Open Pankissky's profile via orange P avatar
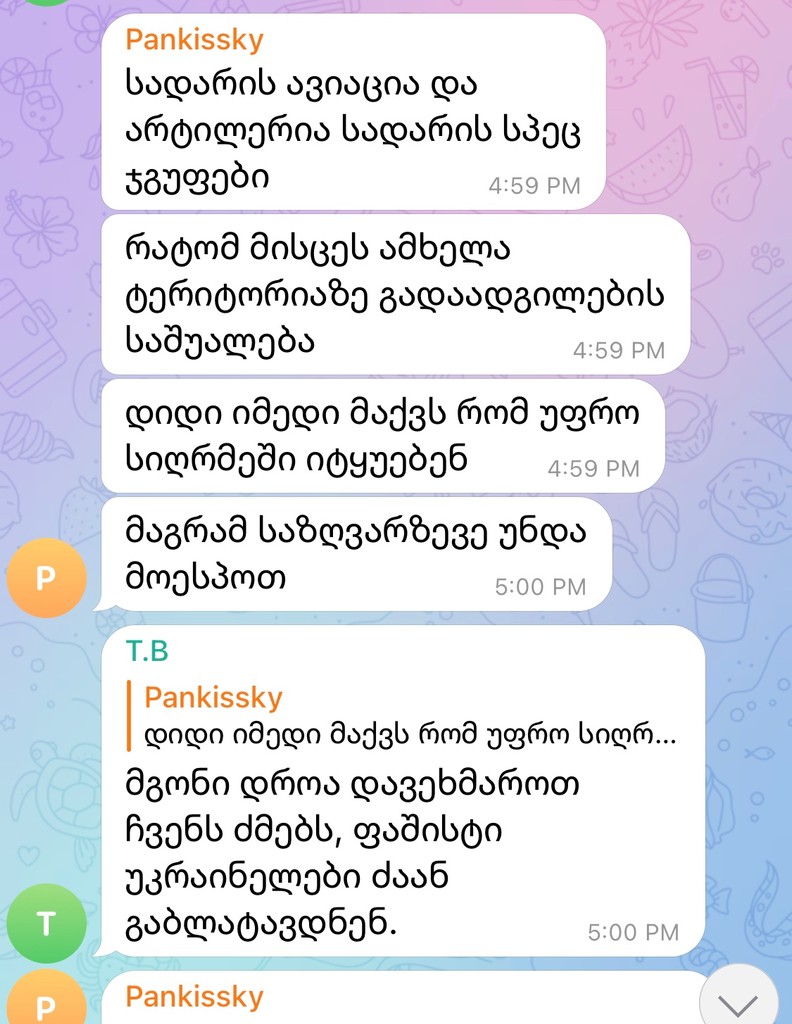The image size is (792, 1024). click(45, 577)
